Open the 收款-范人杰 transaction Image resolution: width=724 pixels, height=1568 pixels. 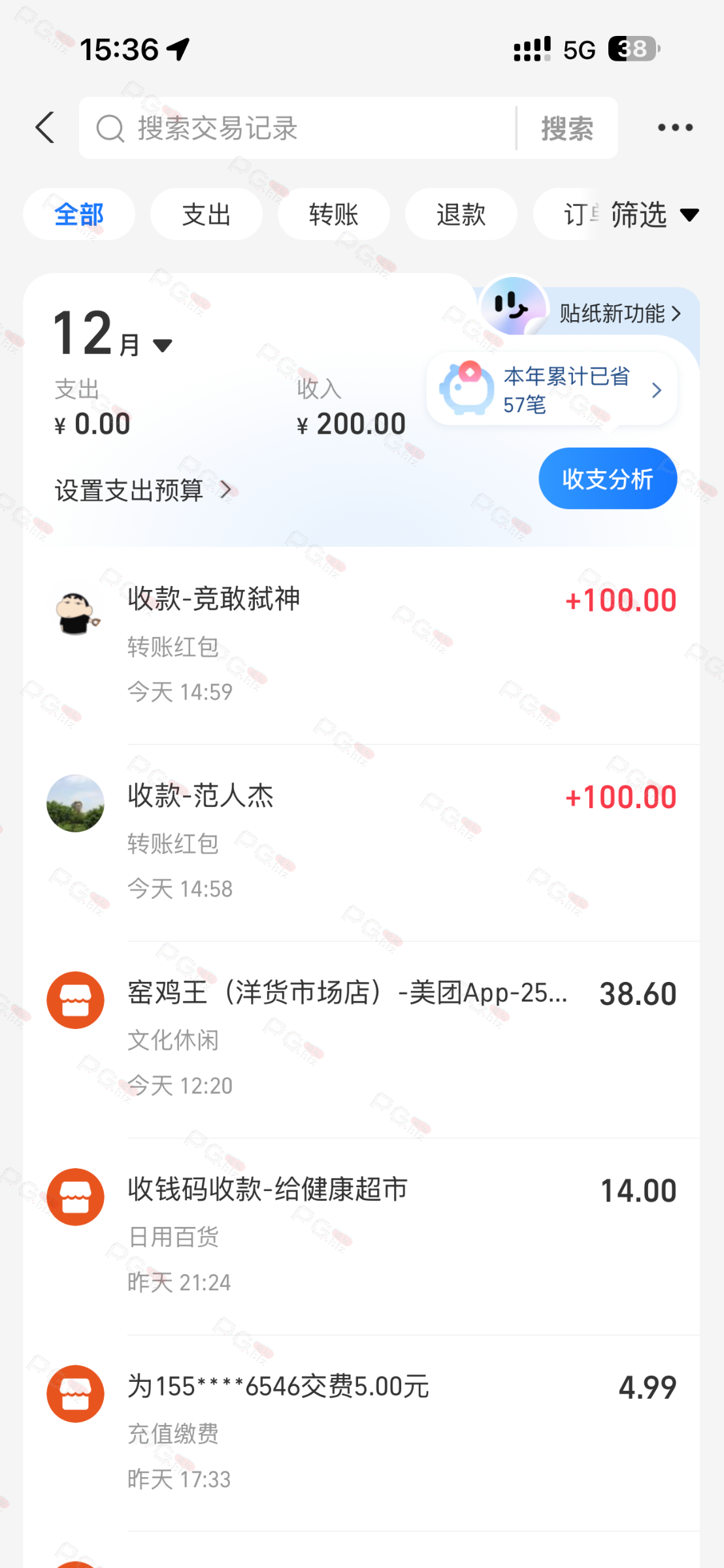tap(361, 841)
